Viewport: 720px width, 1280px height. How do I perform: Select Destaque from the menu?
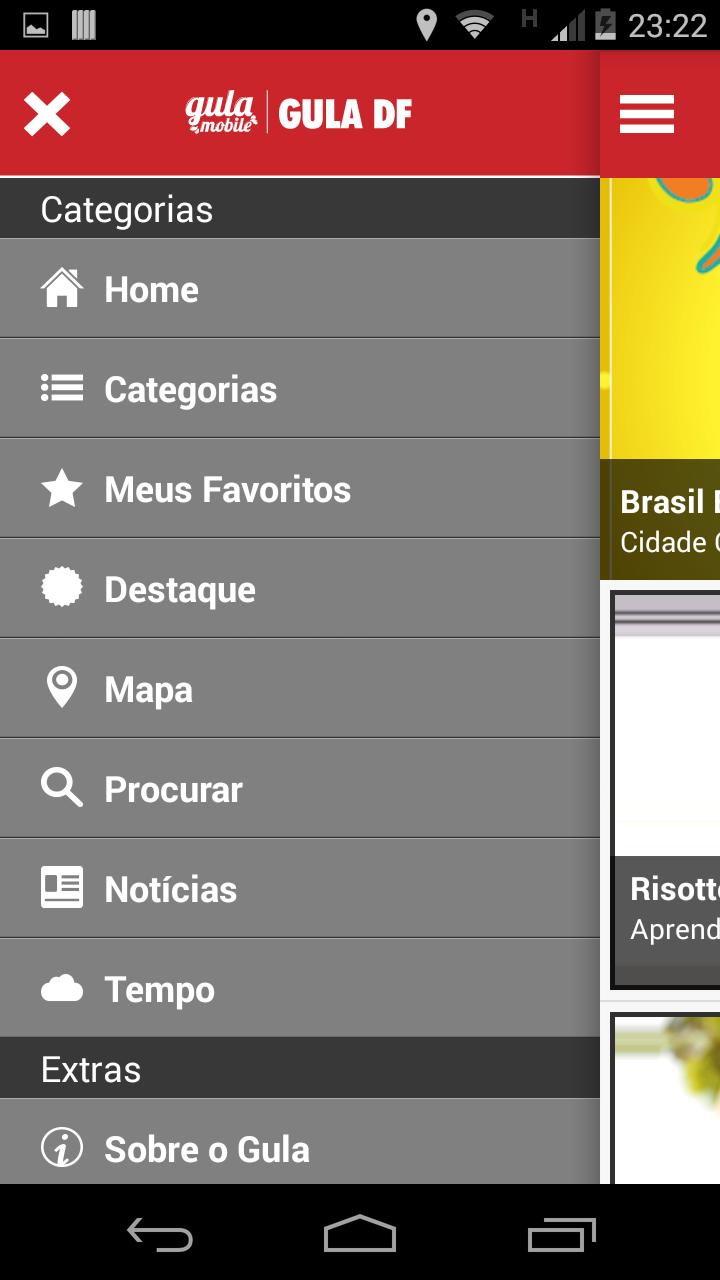300,589
